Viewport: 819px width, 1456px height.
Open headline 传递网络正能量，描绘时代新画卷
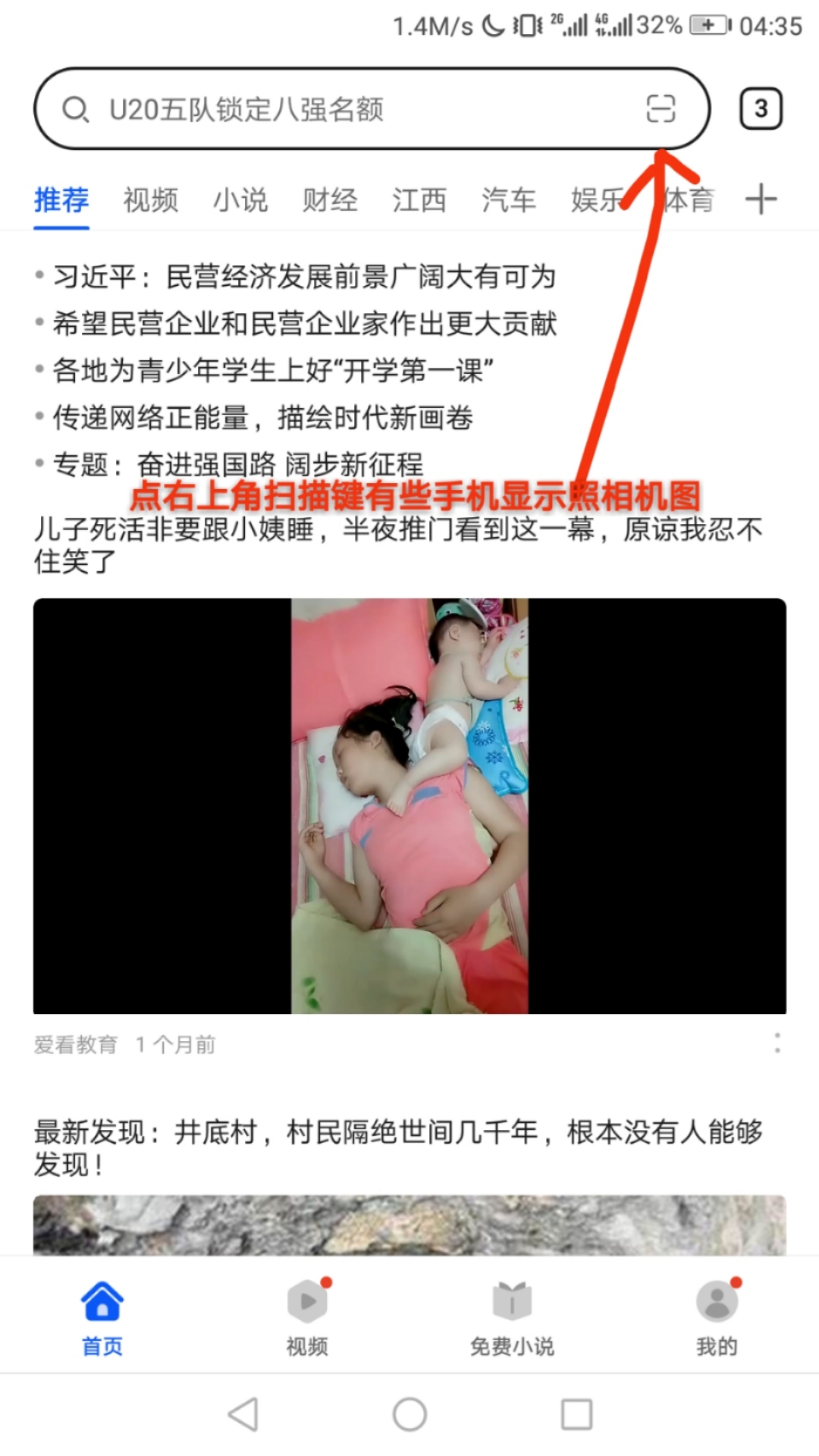pyautogui.click(x=262, y=418)
